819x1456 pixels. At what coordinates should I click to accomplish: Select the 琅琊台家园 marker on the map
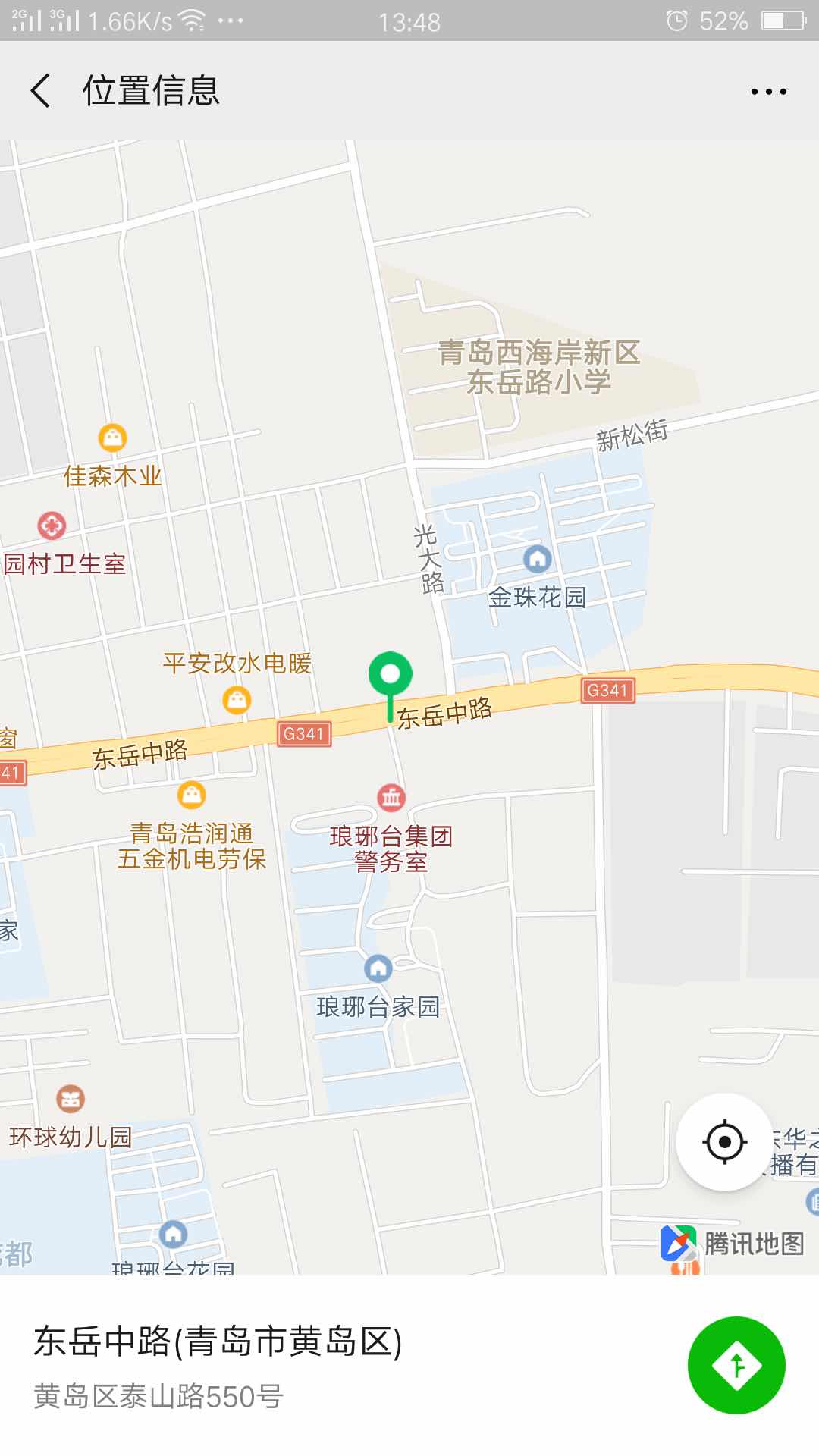coord(378,968)
